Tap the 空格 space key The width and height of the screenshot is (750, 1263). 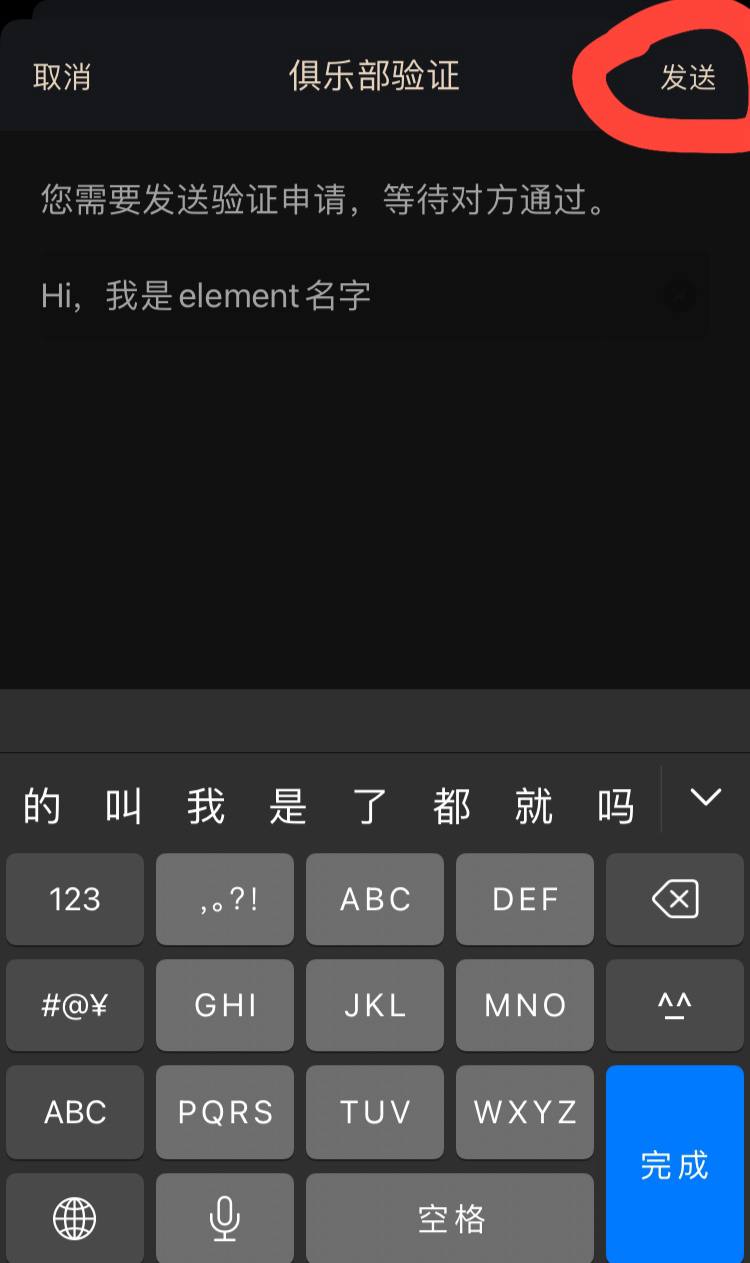(450, 1218)
